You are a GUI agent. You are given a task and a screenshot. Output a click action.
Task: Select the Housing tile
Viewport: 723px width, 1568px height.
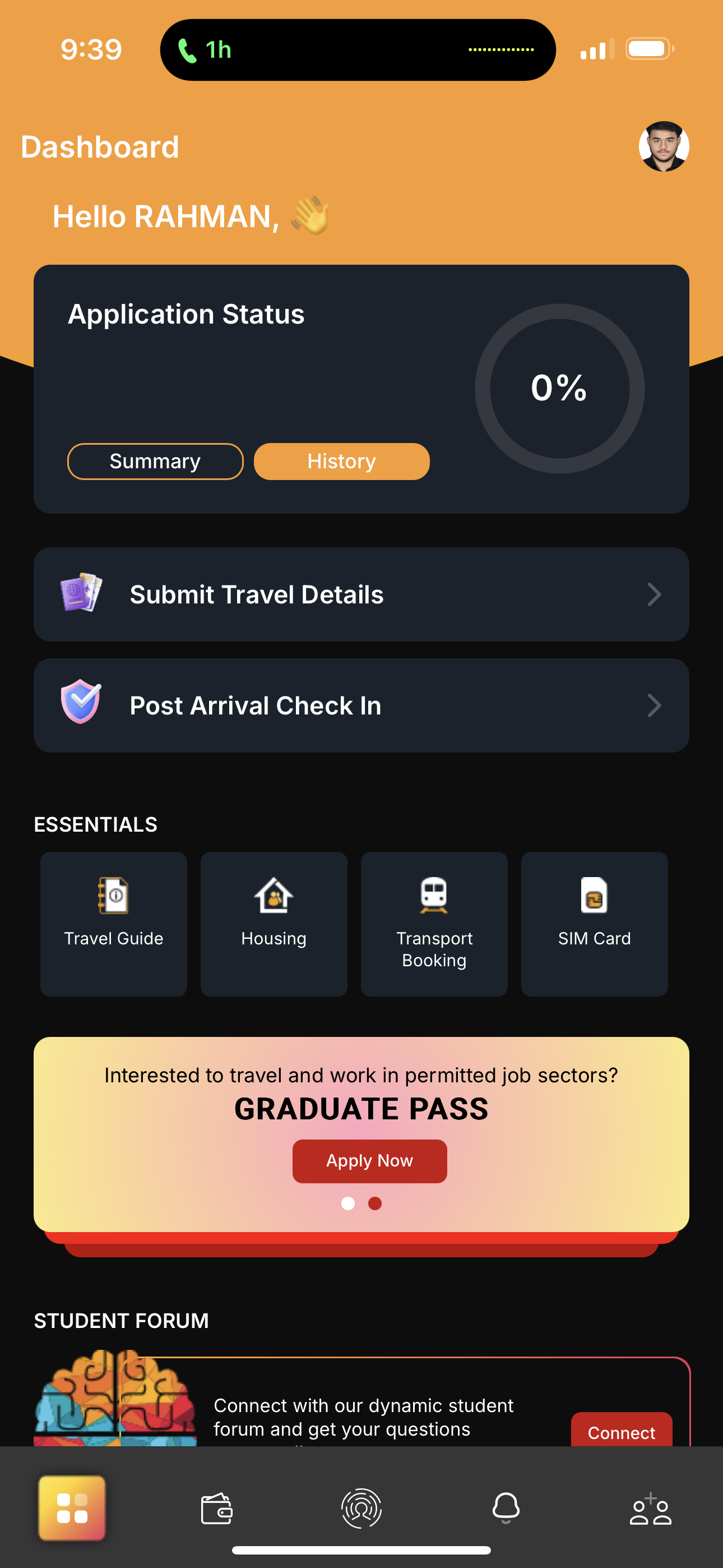[x=274, y=923]
